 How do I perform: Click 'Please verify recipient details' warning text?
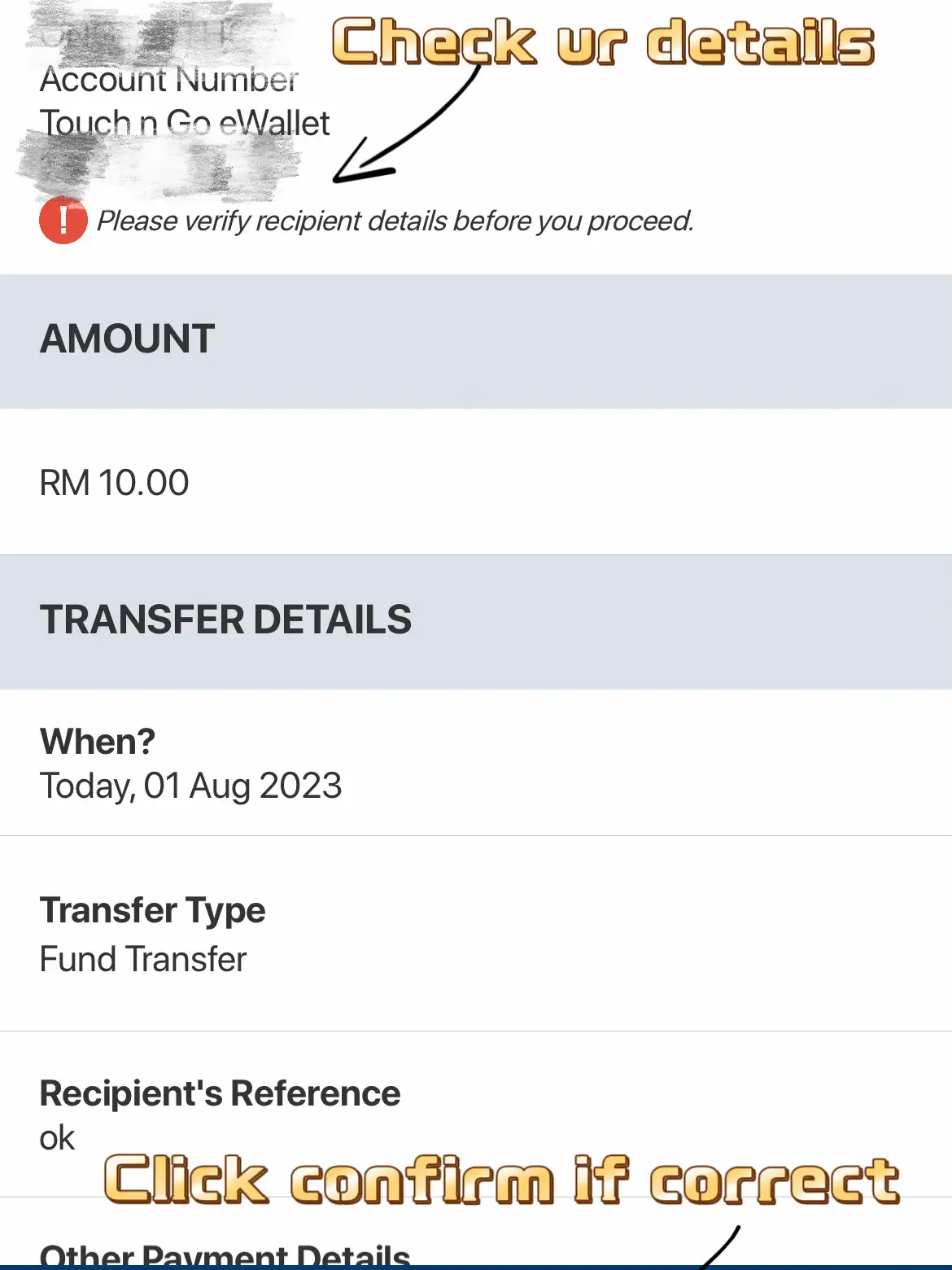[395, 221]
